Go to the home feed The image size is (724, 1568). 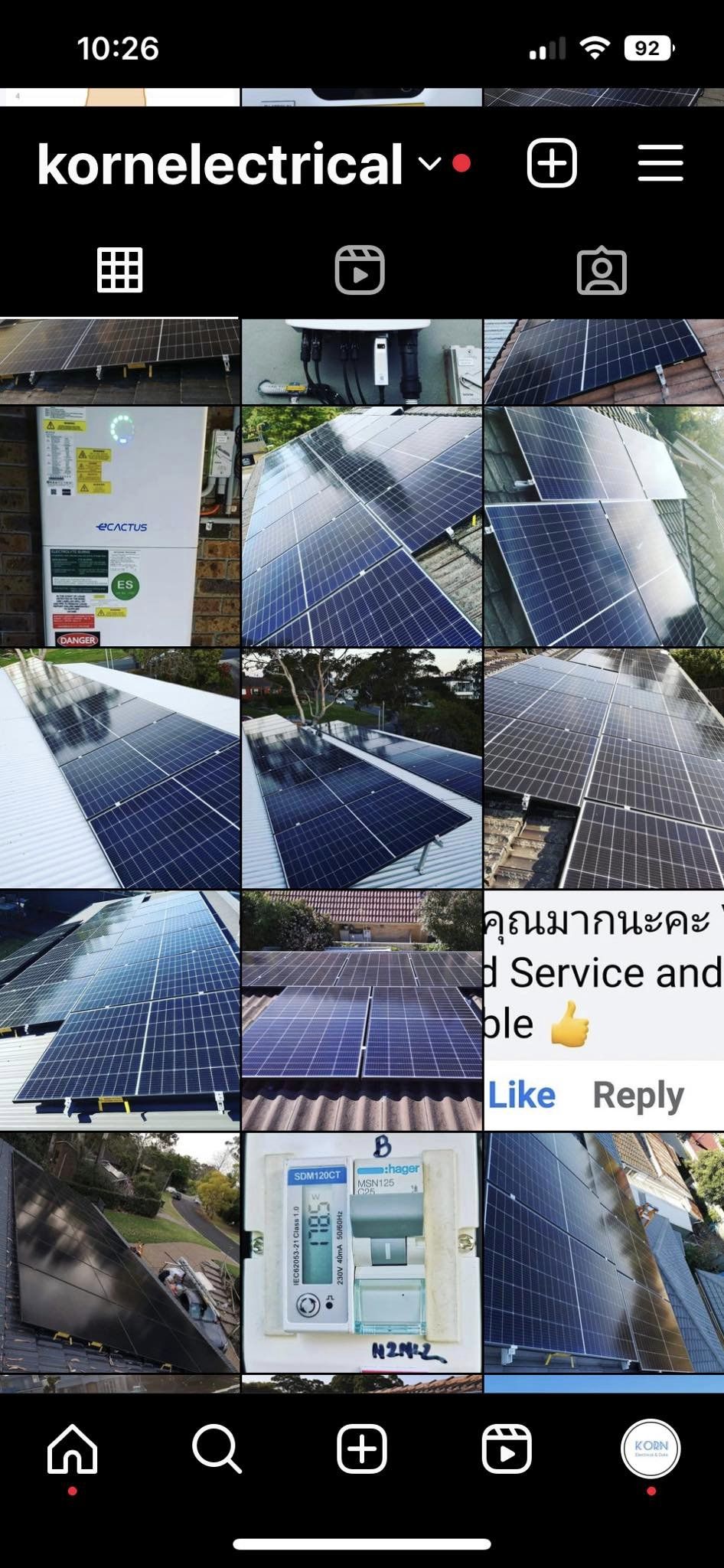tap(73, 1449)
